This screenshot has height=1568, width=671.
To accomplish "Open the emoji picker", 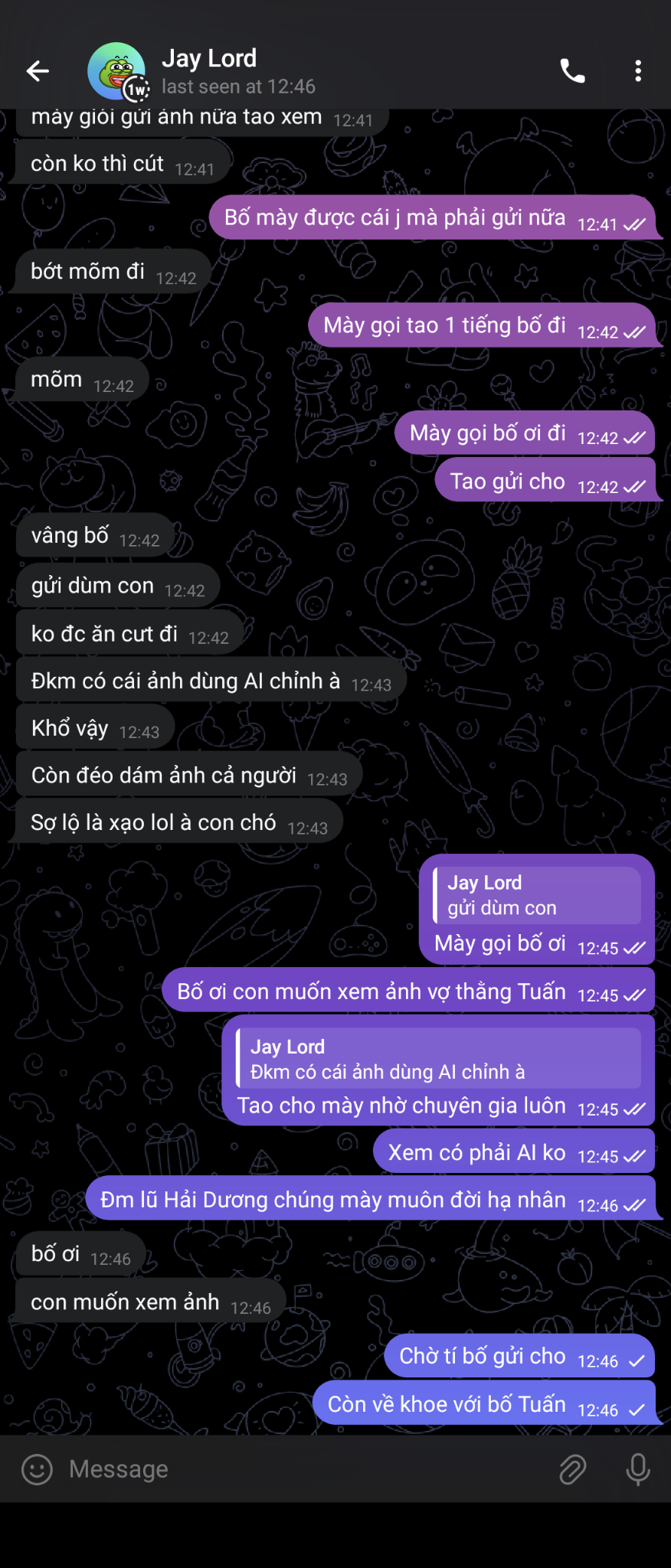I will (x=37, y=1469).
